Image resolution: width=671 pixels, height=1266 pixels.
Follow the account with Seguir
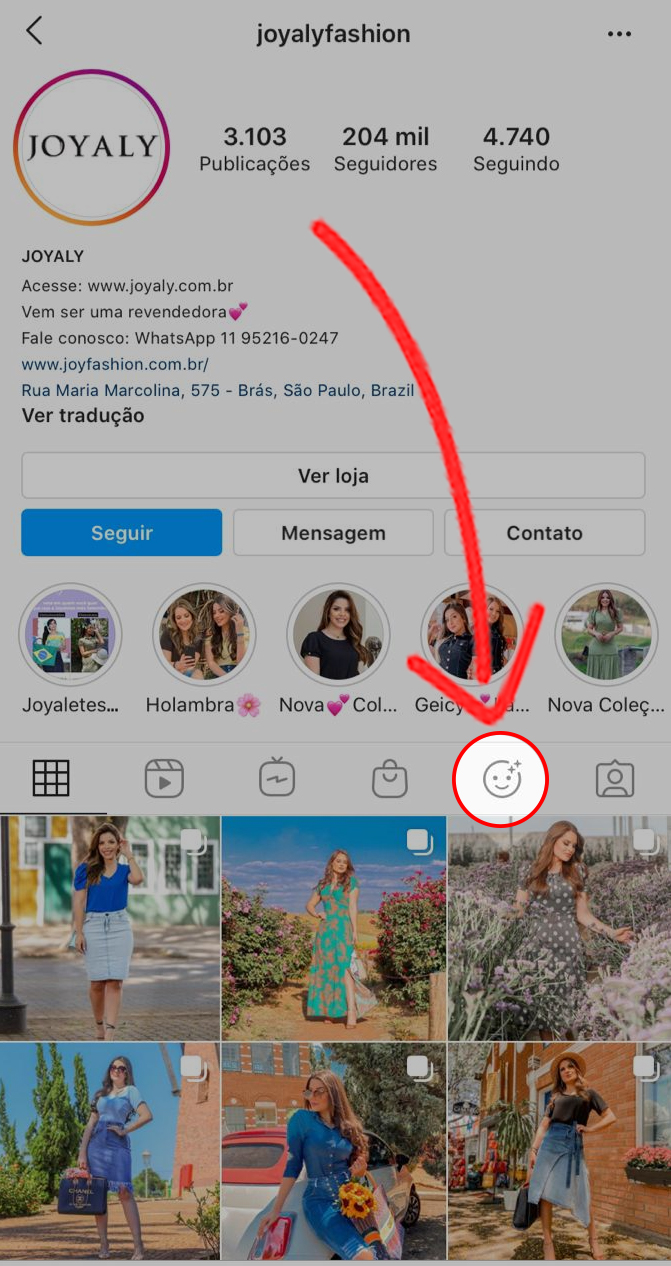(122, 533)
